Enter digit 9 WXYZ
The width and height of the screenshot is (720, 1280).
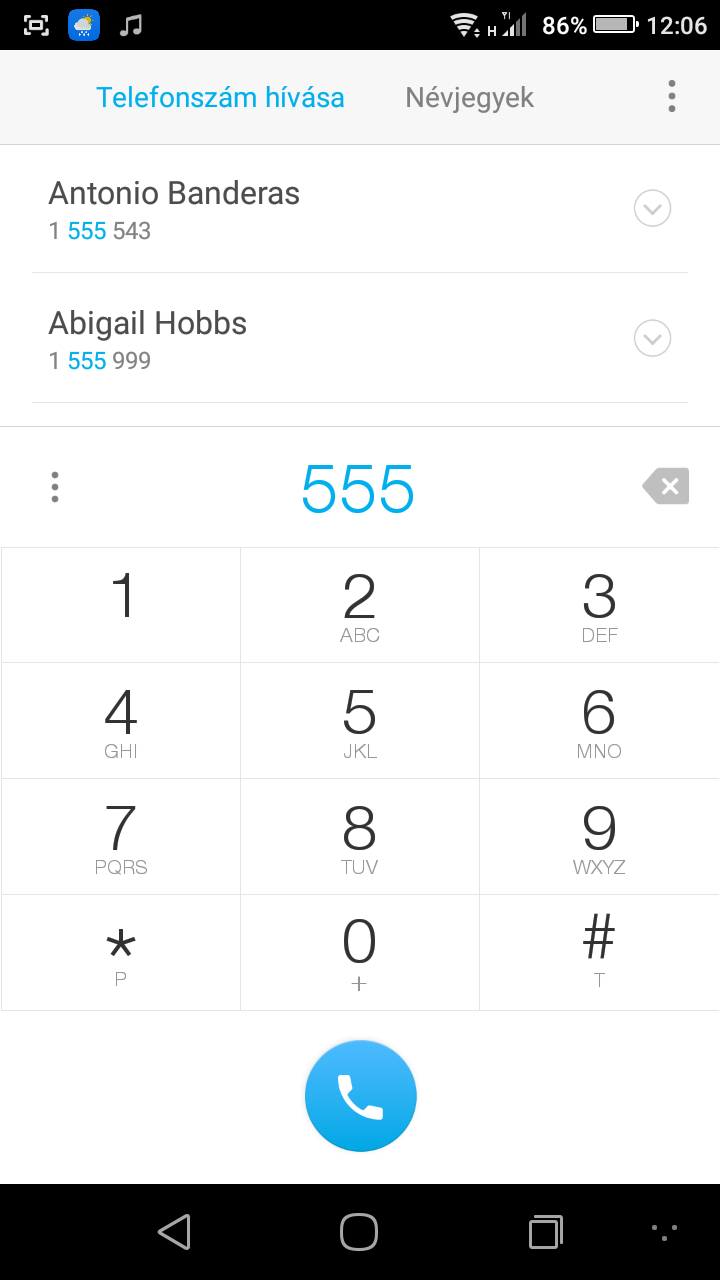599,837
